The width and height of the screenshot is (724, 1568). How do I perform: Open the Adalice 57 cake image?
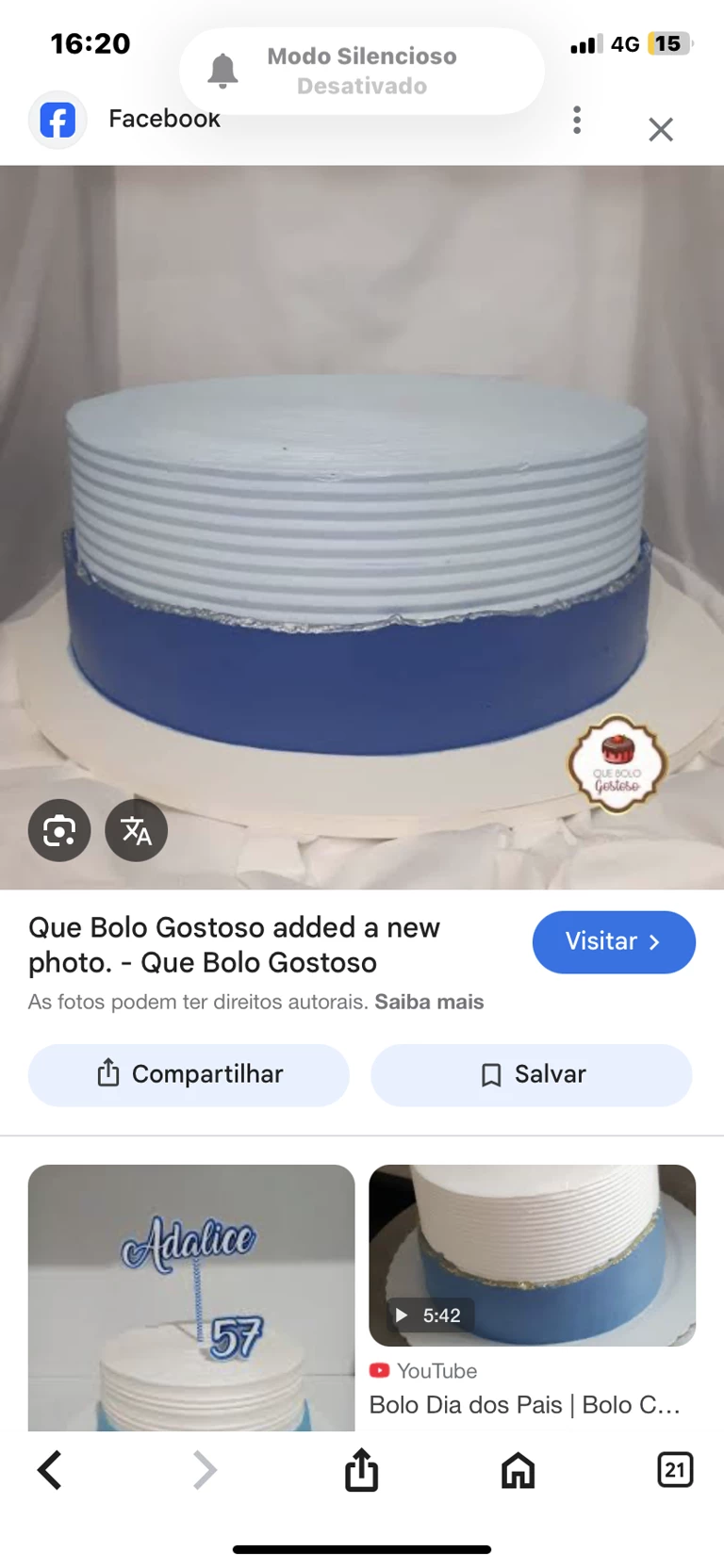(191, 1297)
